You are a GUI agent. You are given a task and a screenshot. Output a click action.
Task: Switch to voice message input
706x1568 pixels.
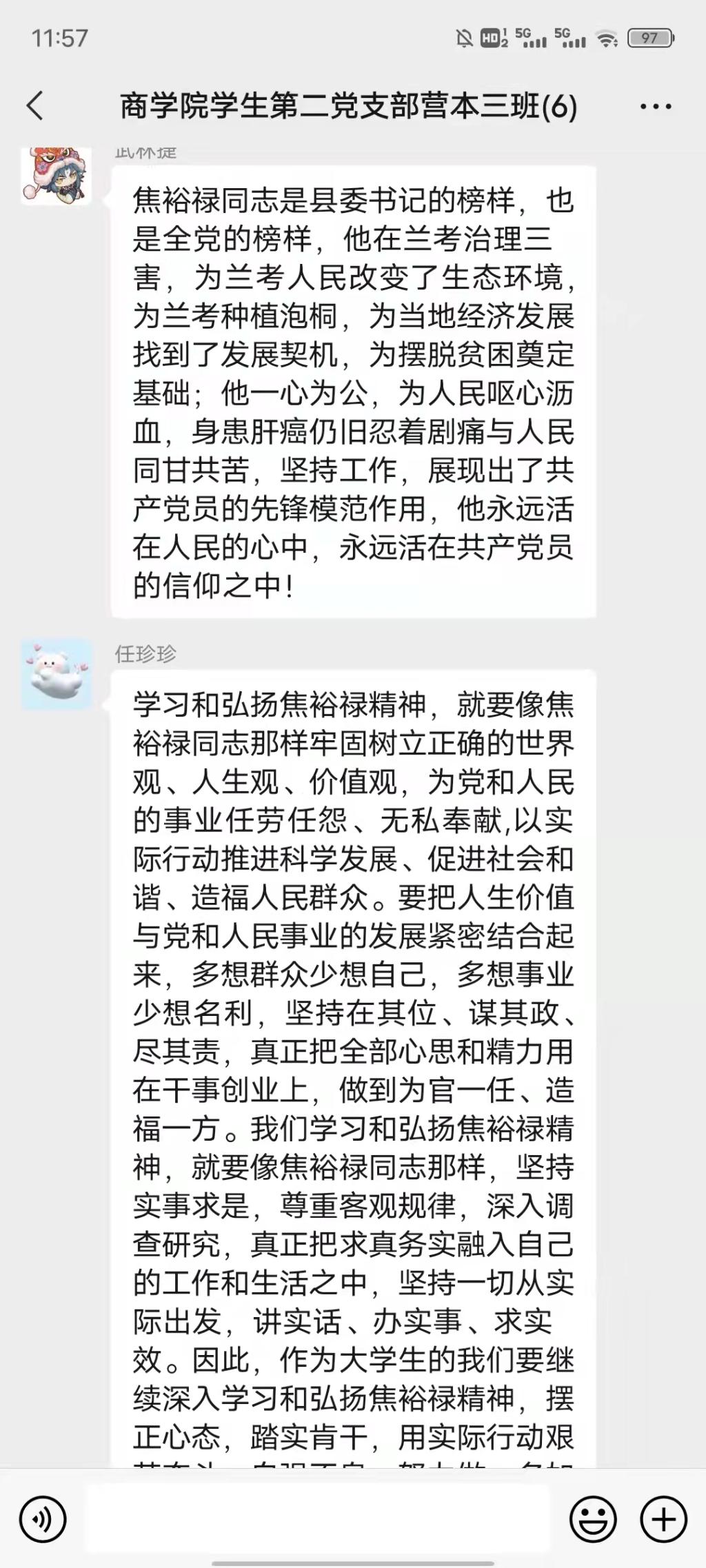[43, 1519]
